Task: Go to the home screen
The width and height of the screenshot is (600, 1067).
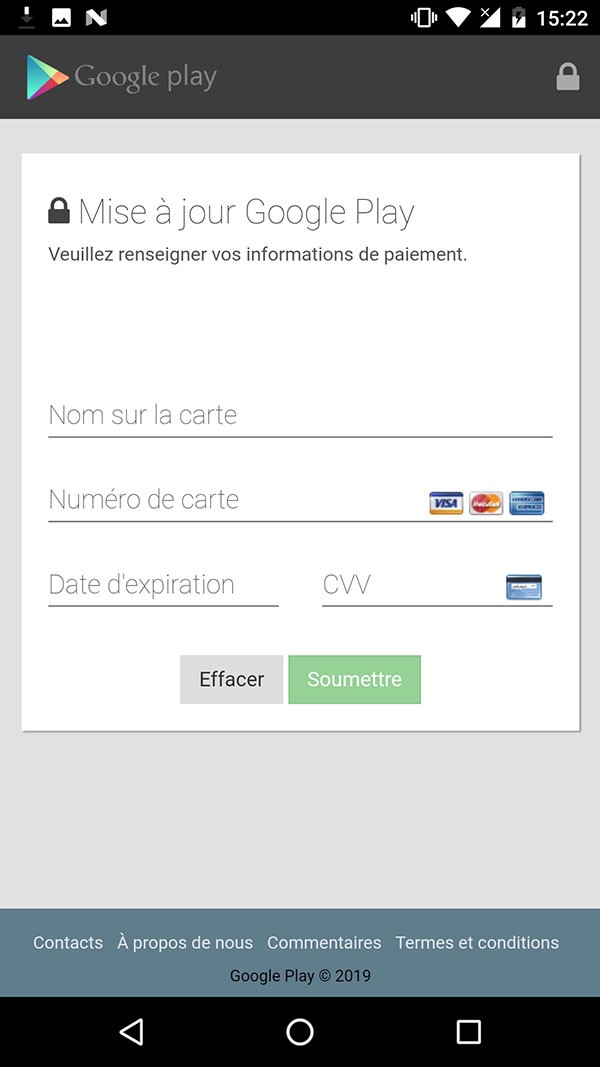Action: (300, 1032)
